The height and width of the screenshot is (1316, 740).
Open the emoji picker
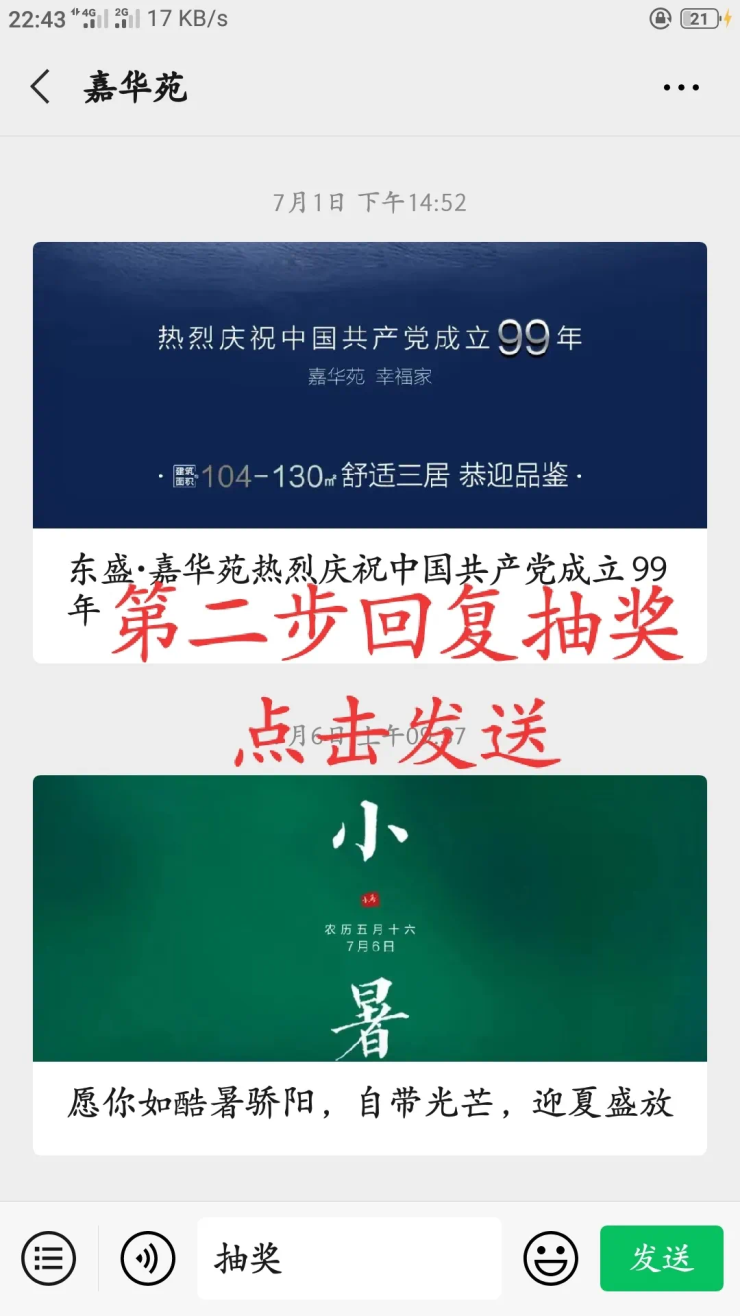tap(551, 1258)
